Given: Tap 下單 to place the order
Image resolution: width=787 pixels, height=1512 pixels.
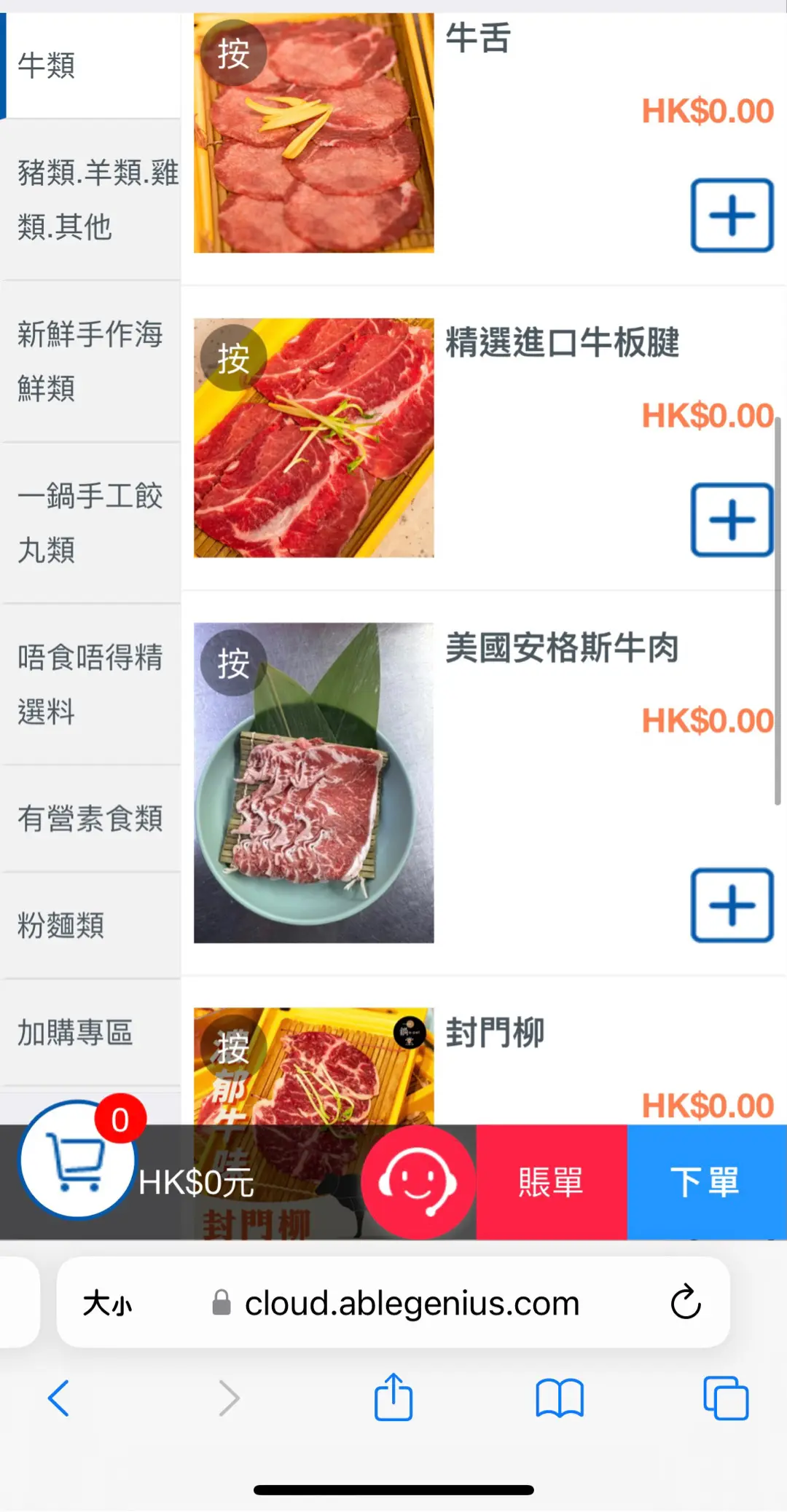Looking at the screenshot, I should click(706, 1182).
